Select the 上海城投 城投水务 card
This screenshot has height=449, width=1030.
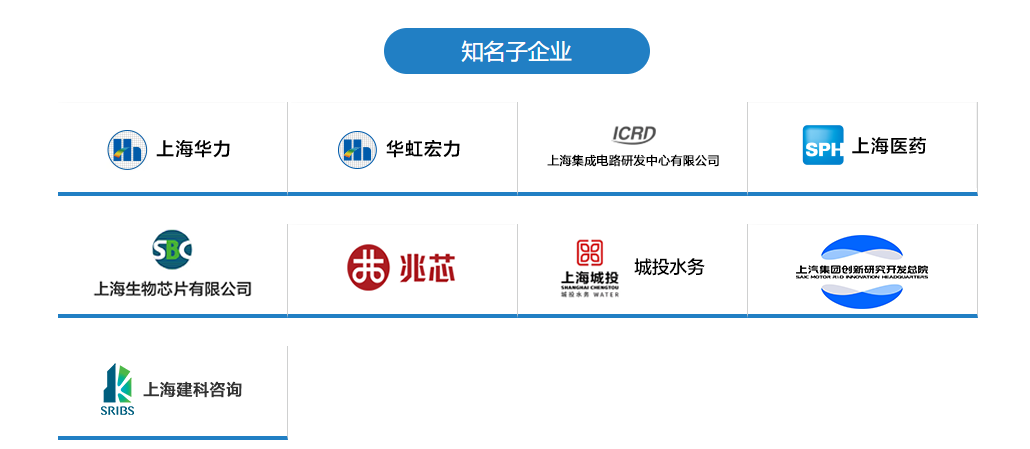coord(632,268)
